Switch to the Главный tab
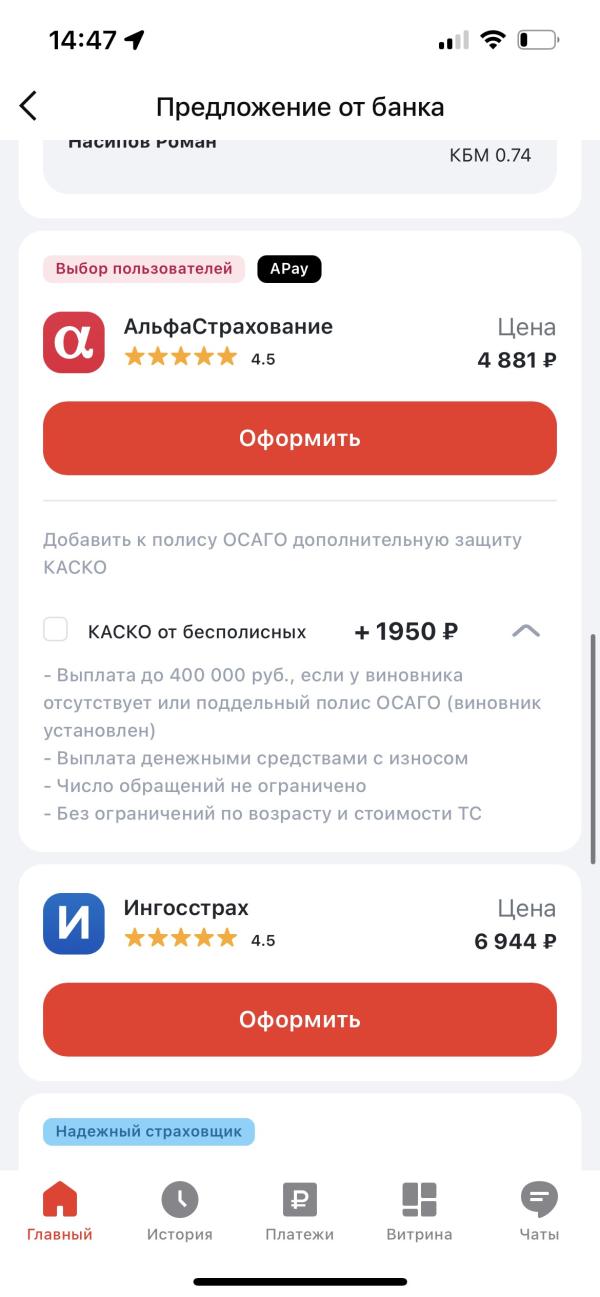Image resolution: width=600 pixels, height=1297 pixels. tap(60, 1211)
